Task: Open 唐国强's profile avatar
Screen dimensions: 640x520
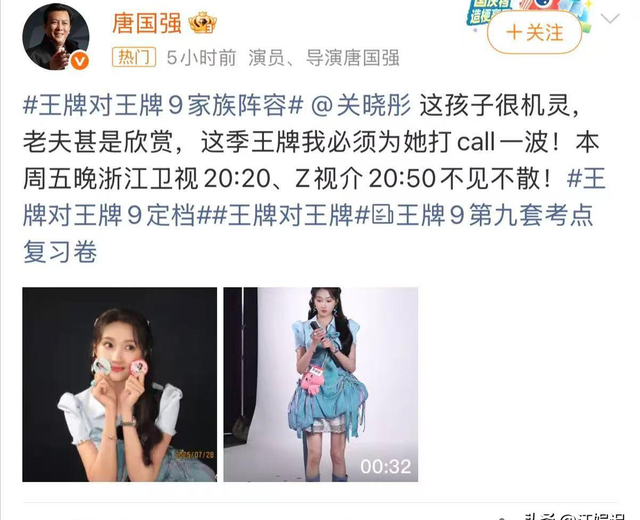Action: tap(56, 36)
